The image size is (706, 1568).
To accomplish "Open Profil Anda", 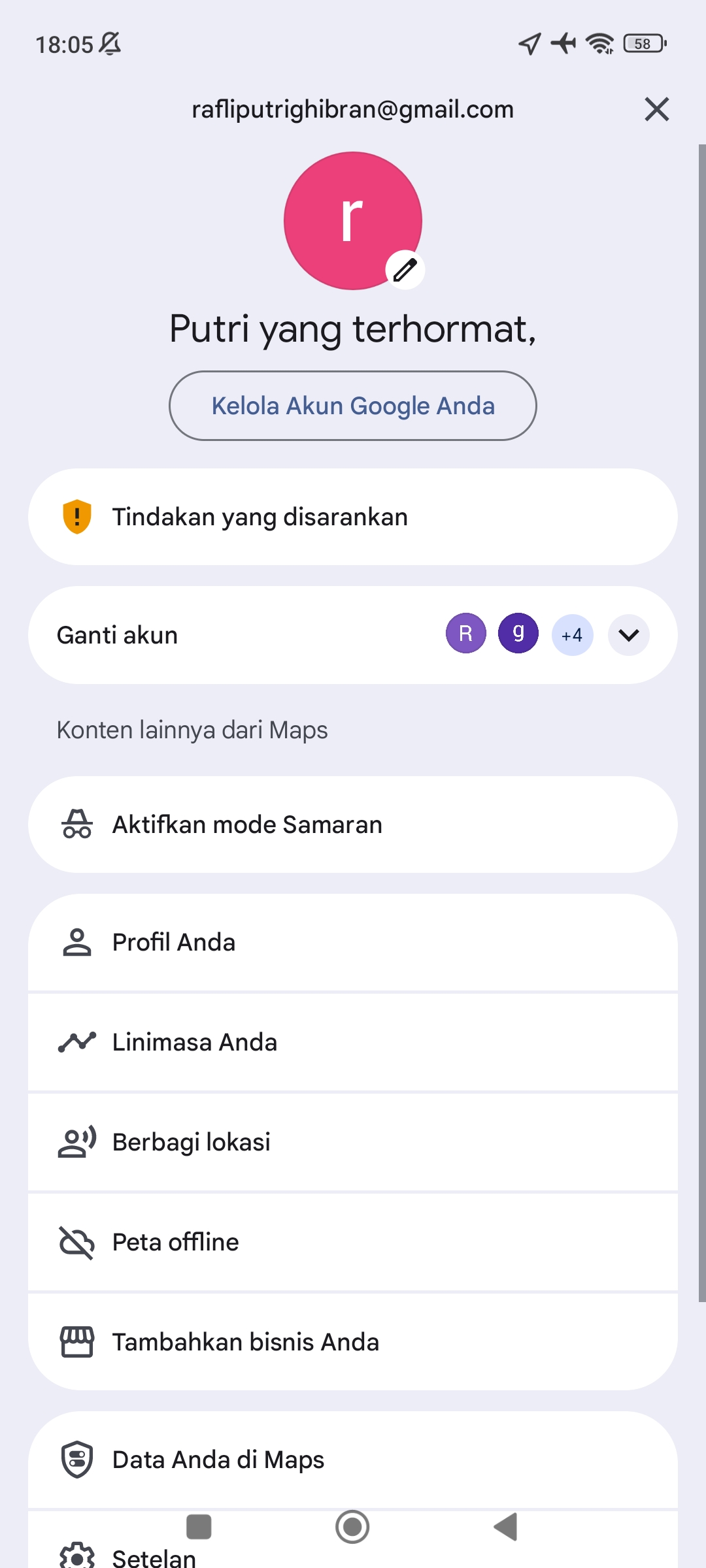I will [x=353, y=943].
